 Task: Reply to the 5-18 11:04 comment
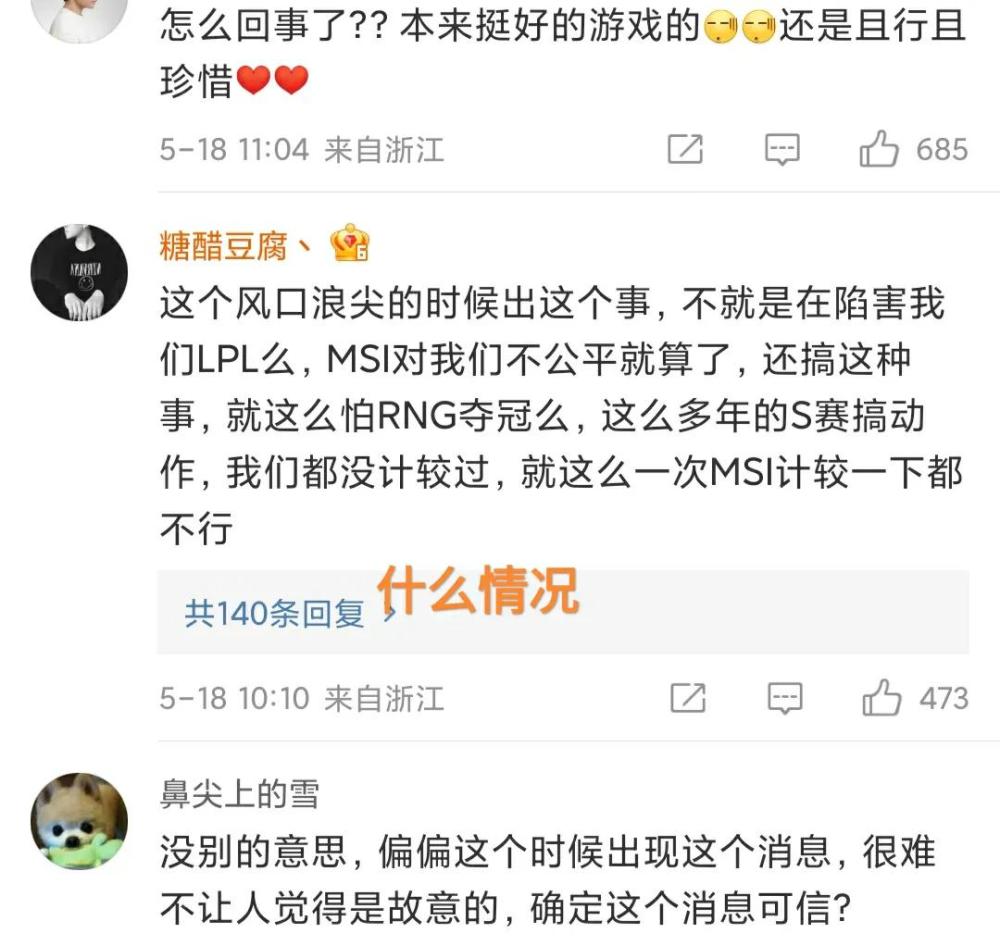(x=782, y=150)
